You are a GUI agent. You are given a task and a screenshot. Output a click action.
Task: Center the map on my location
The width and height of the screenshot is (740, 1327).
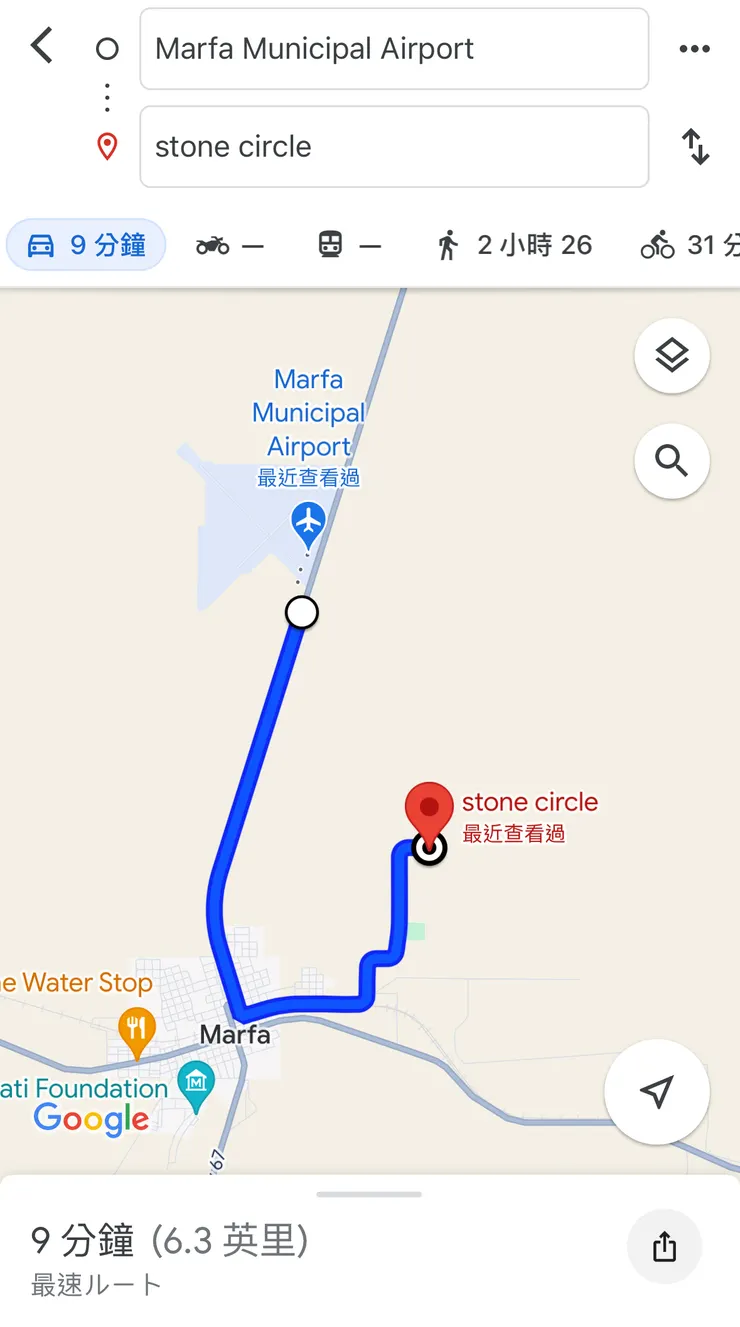click(x=657, y=1092)
